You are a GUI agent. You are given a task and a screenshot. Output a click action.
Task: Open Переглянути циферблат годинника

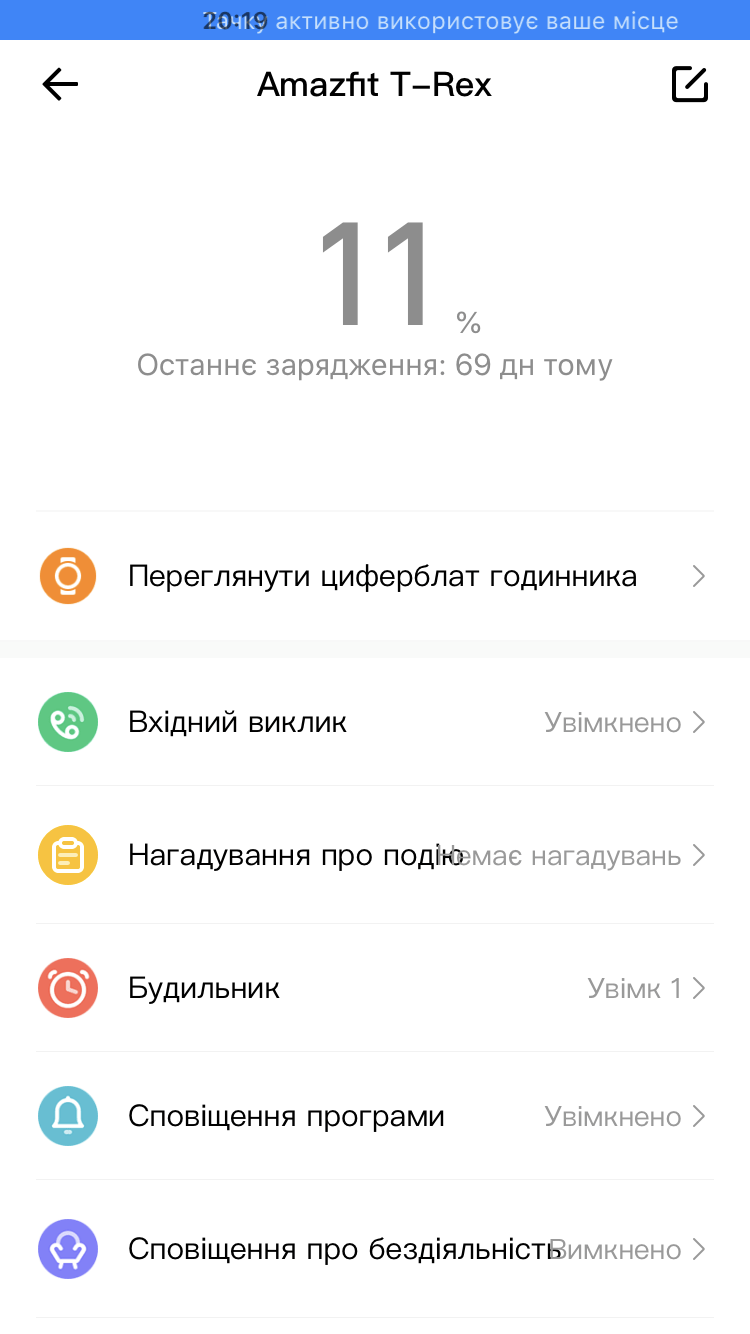375,576
